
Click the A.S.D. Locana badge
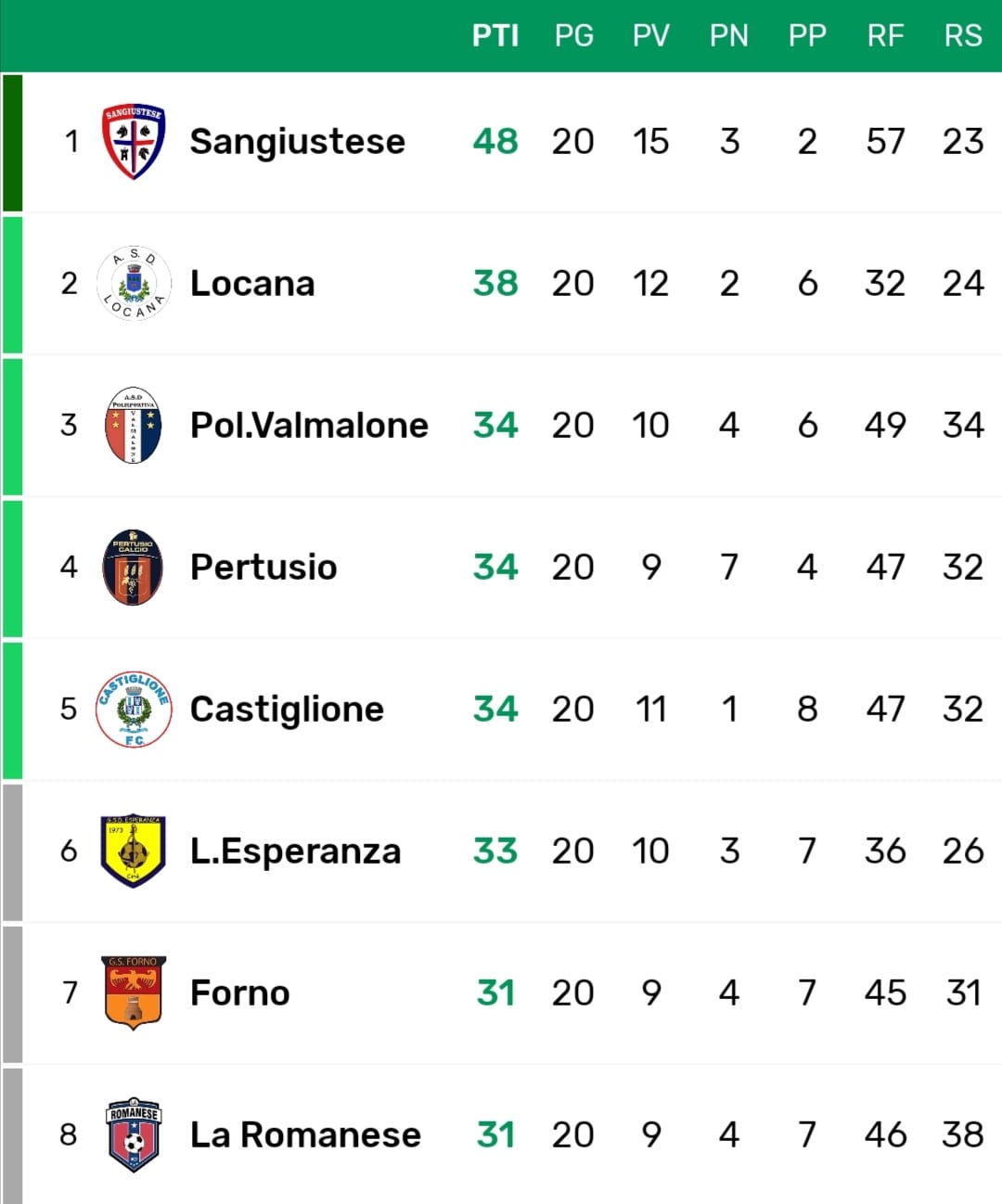pyautogui.click(x=133, y=283)
